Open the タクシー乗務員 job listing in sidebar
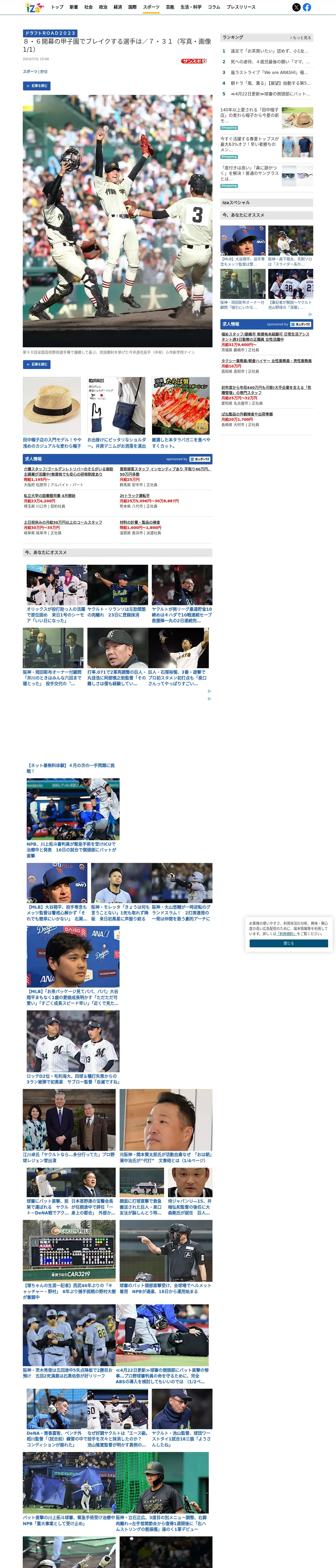Viewport: 336px width, 1568px height. (266, 361)
